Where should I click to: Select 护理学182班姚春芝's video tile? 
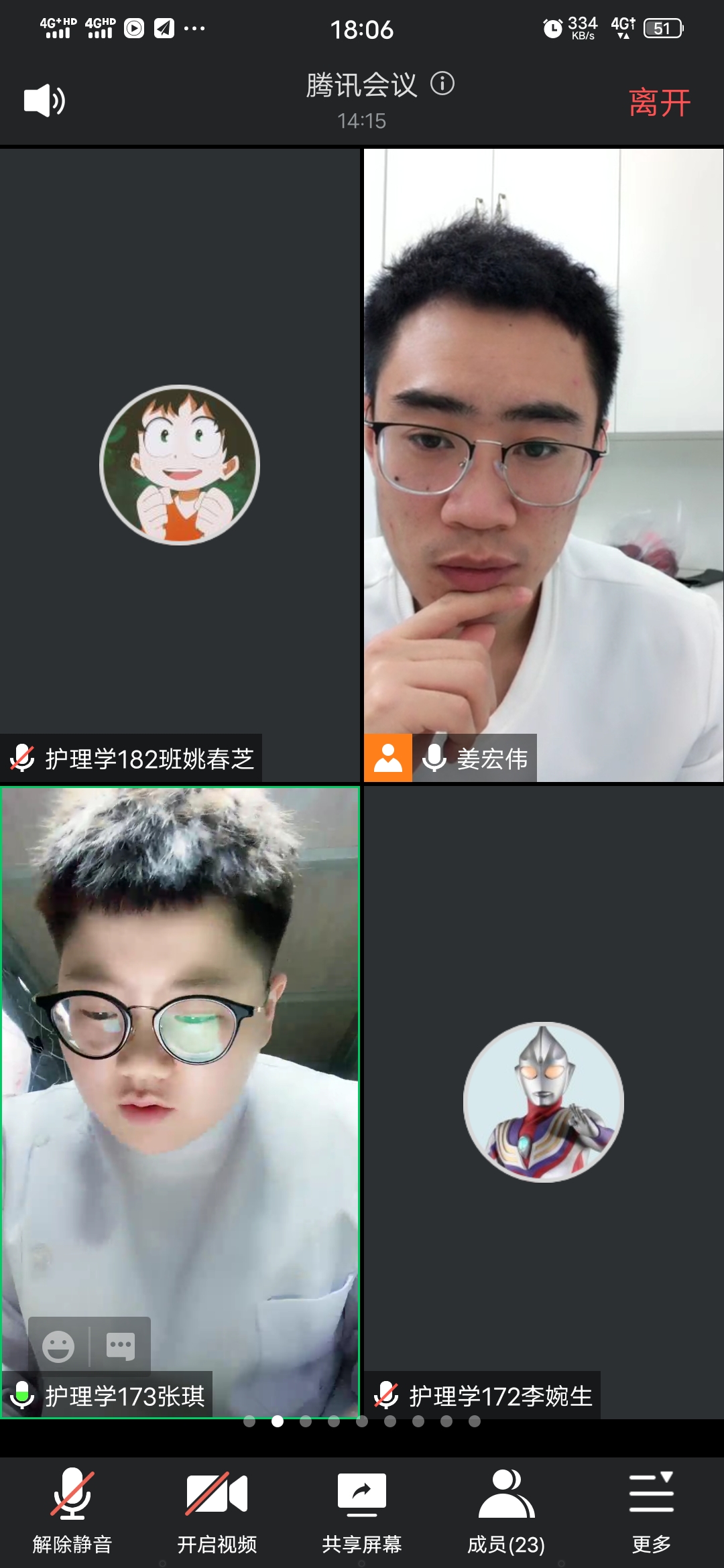(x=180, y=465)
